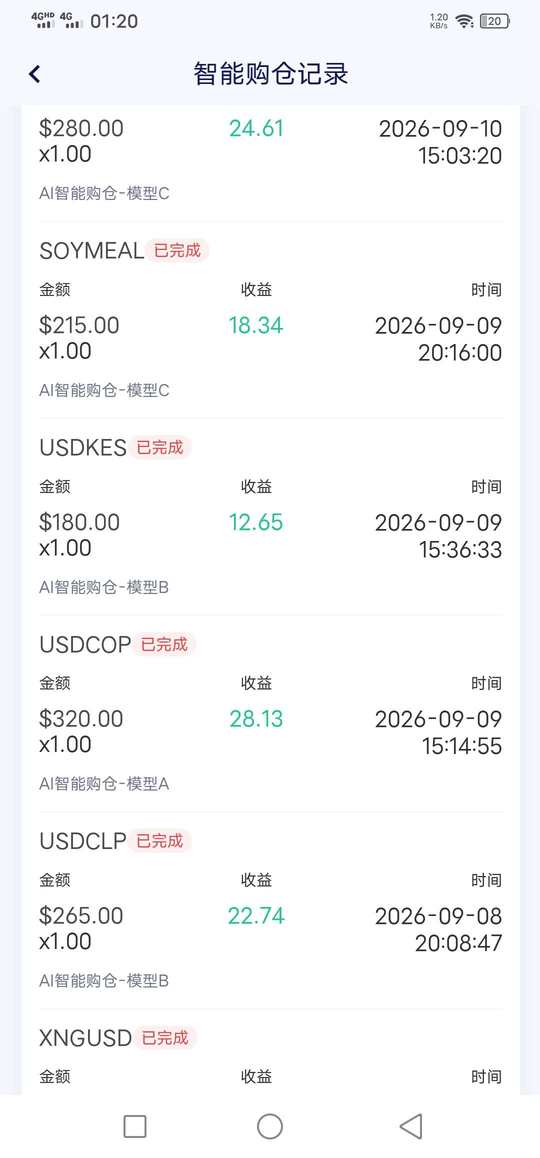
Task: Open the USDKES record entry
Action: (270, 516)
